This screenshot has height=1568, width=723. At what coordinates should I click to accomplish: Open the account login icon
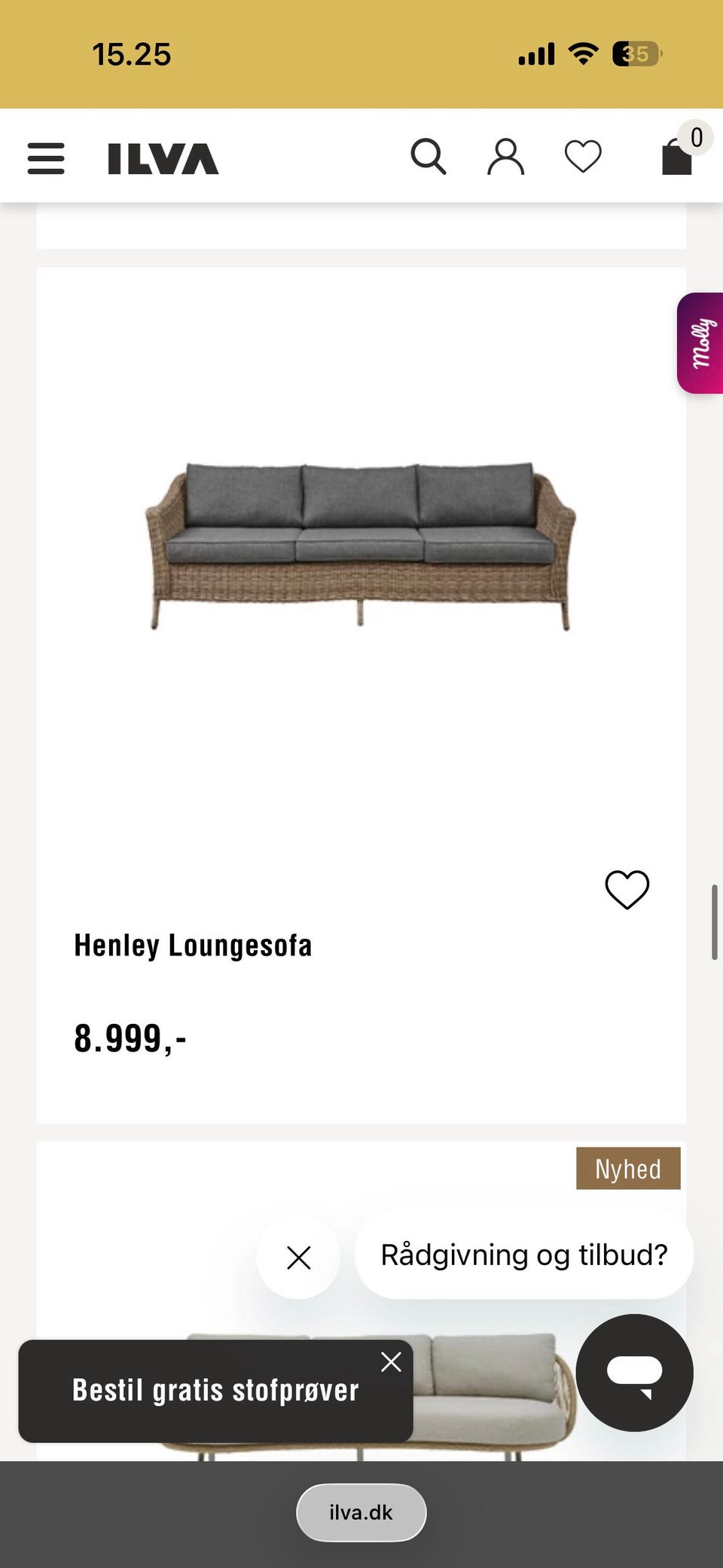505,155
